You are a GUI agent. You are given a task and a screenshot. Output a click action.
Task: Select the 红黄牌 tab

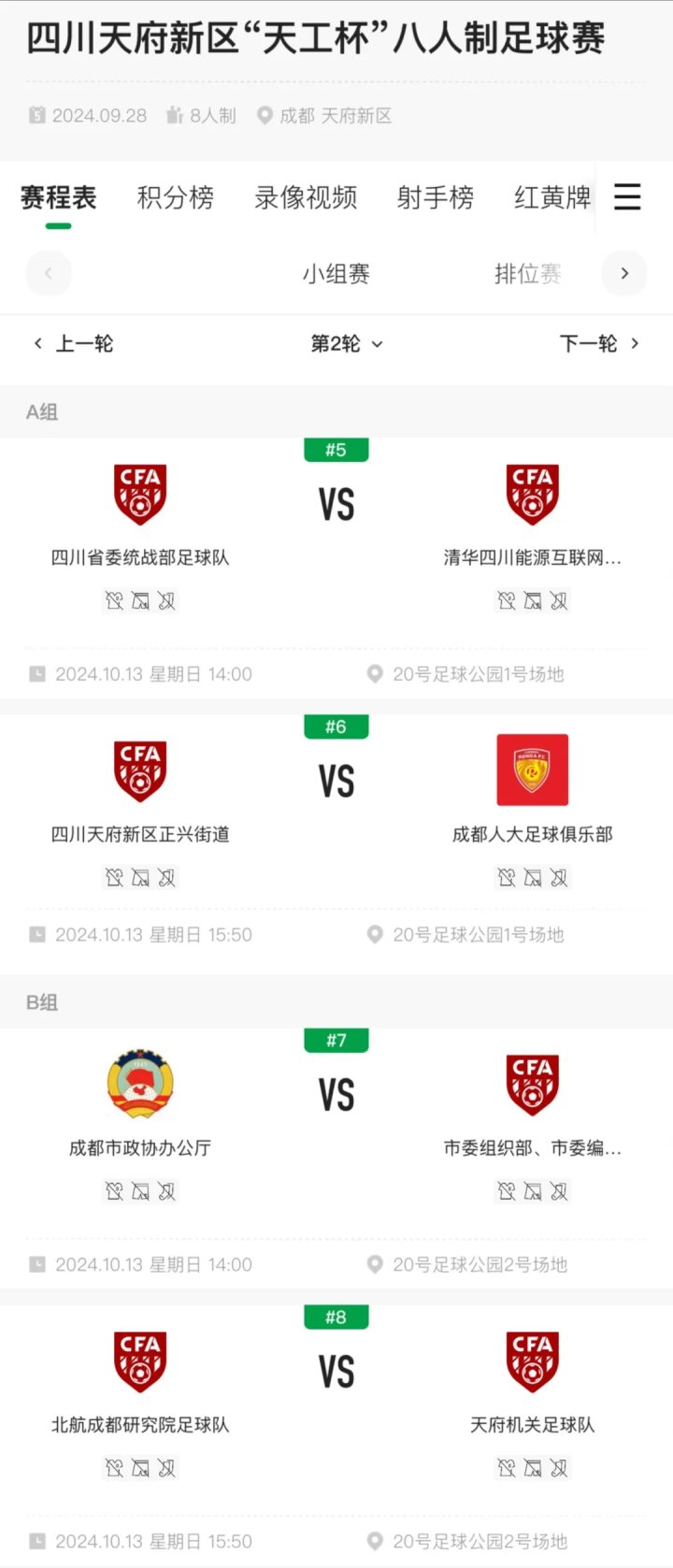552,197
